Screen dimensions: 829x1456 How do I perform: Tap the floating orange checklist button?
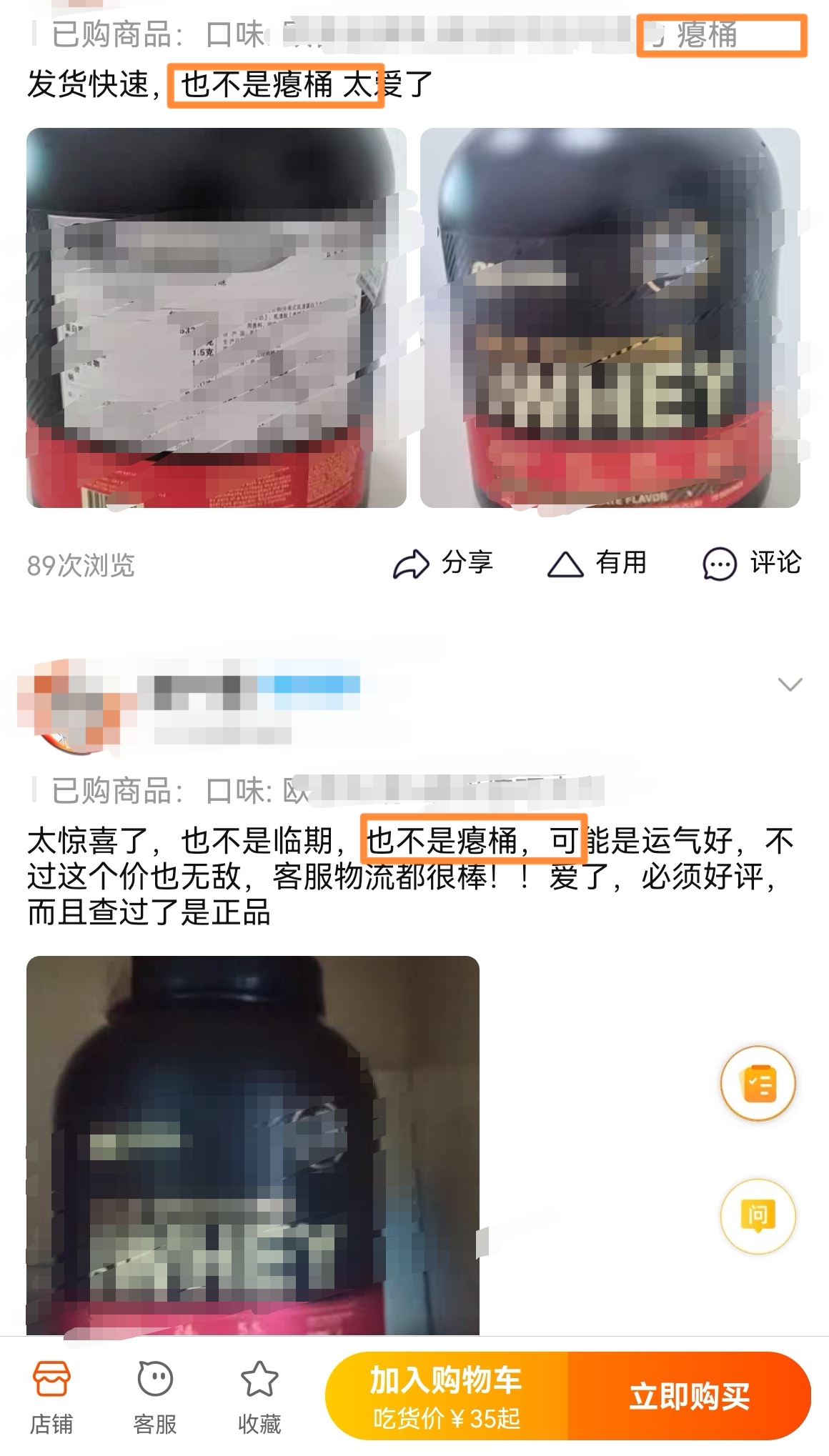coord(758,1084)
